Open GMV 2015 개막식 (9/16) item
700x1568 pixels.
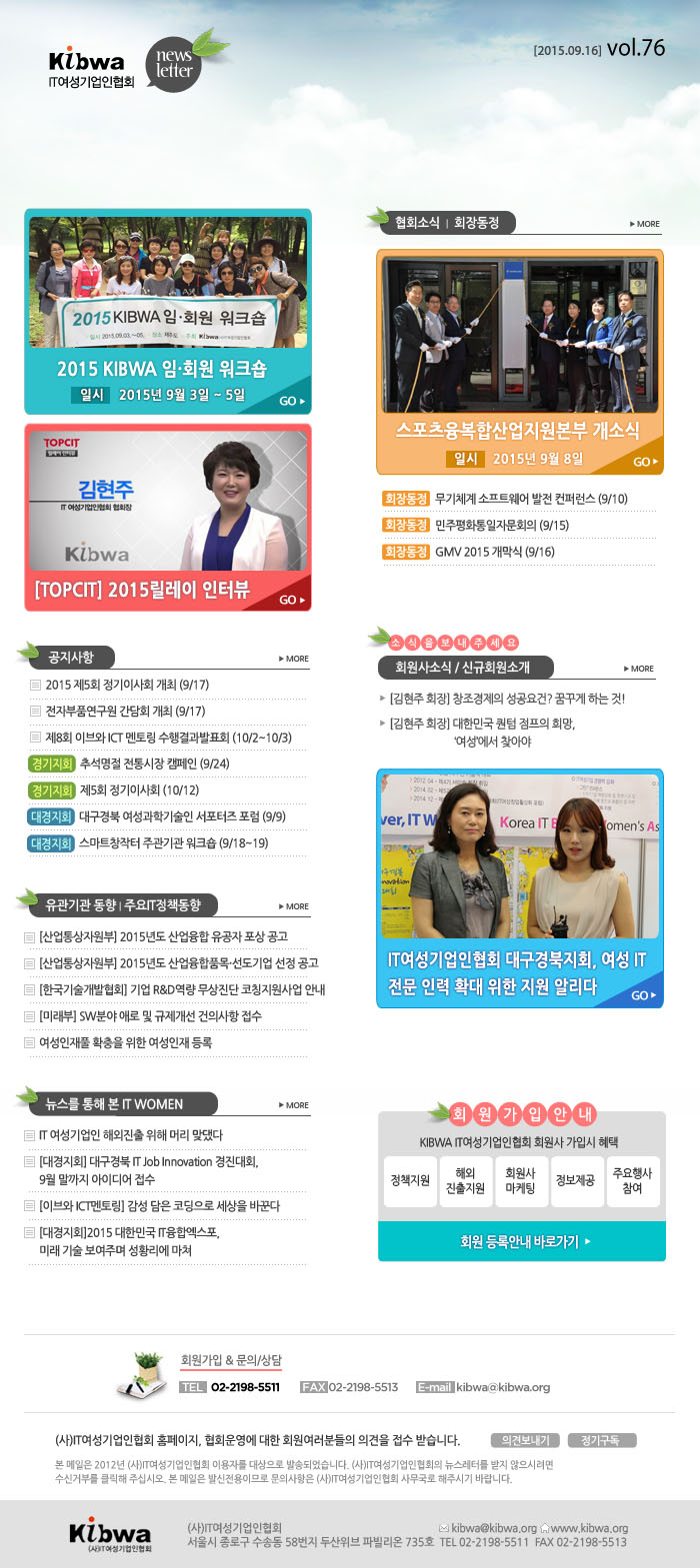pyautogui.click(x=494, y=552)
